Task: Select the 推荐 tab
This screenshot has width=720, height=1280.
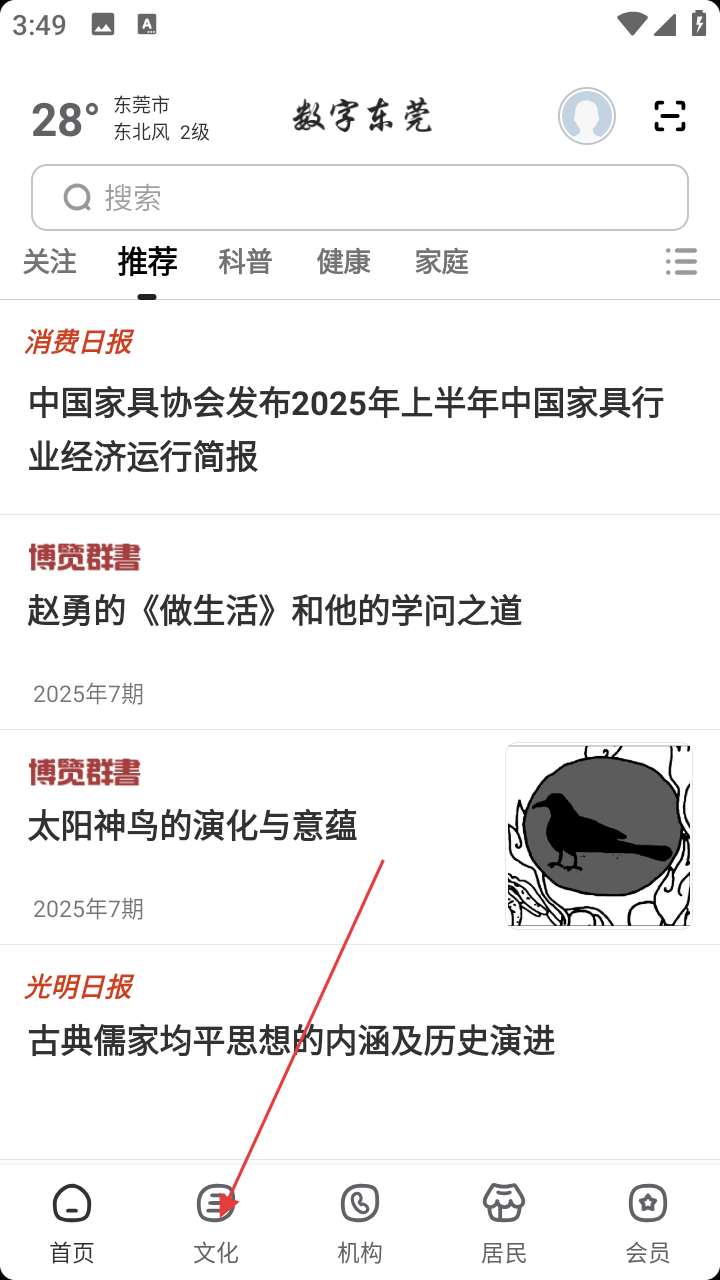Action: (148, 262)
